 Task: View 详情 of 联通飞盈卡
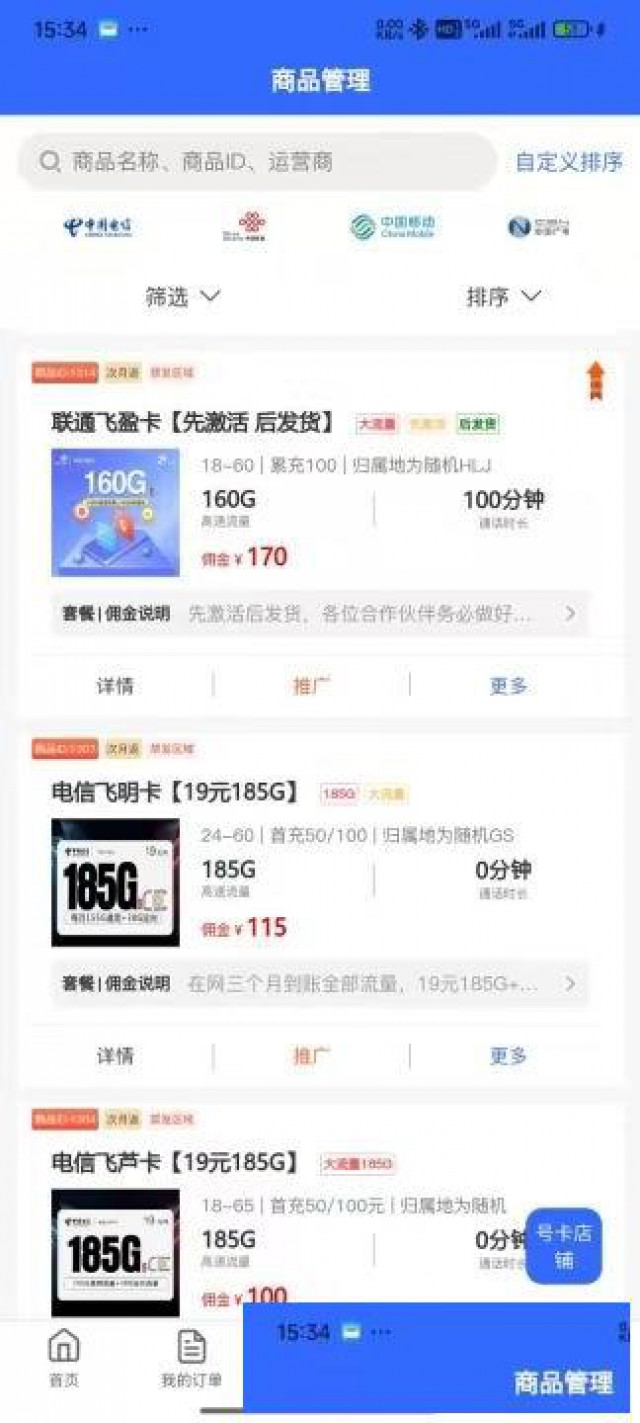pyautogui.click(x=115, y=686)
